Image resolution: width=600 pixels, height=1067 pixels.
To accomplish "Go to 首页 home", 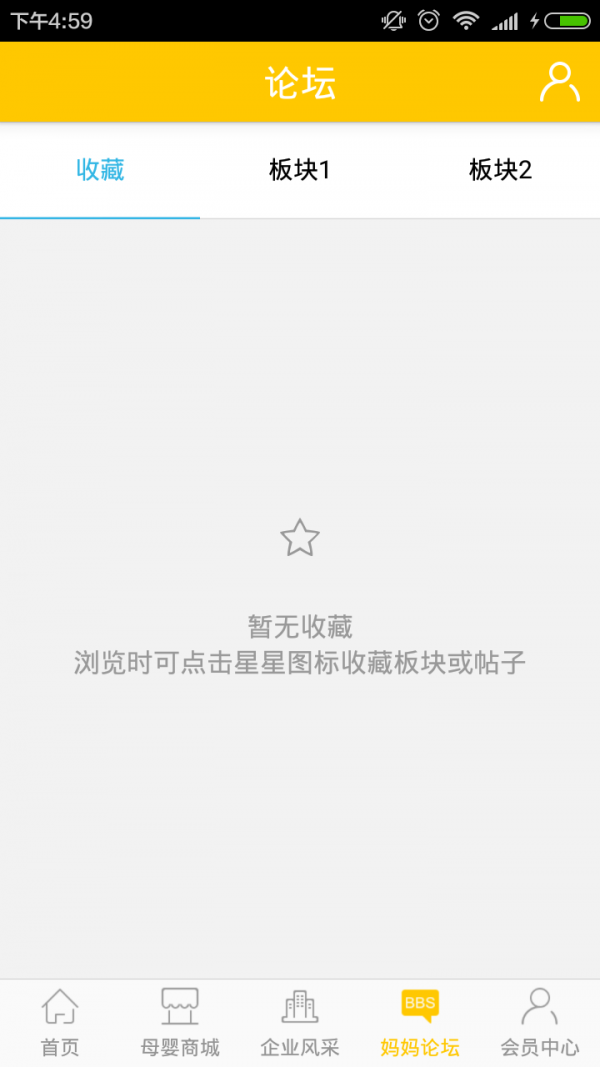I will click(60, 1022).
